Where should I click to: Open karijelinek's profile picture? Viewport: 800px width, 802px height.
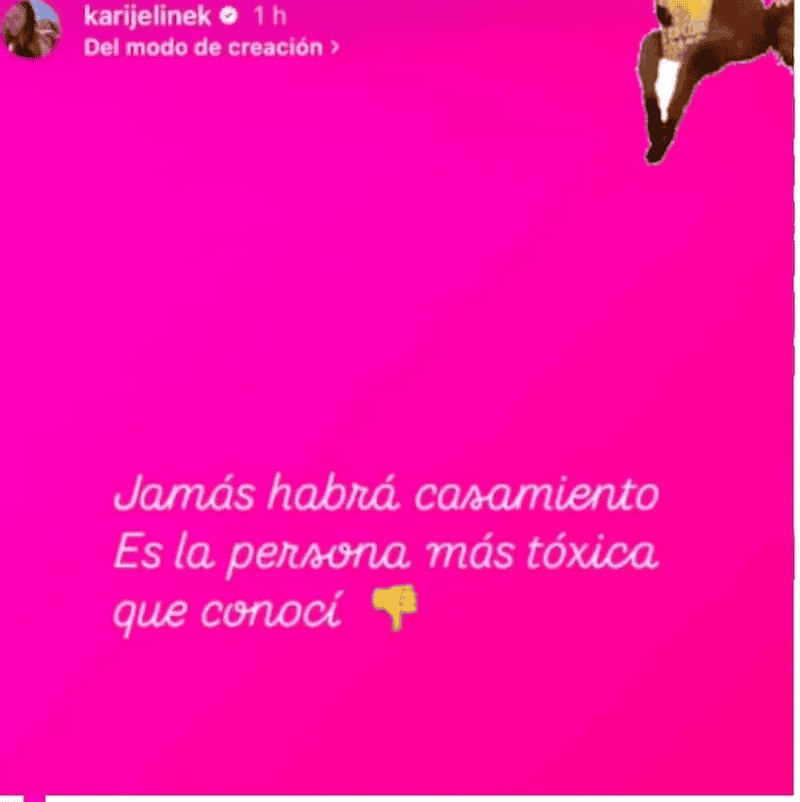click(33, 27)
